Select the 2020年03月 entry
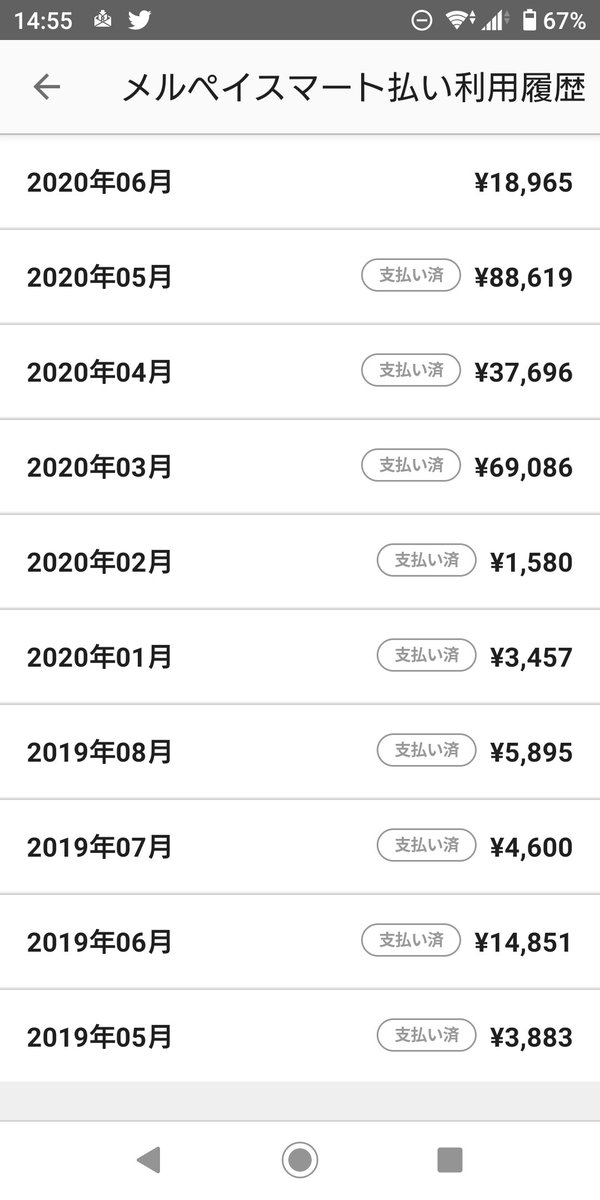 [300, 467]
